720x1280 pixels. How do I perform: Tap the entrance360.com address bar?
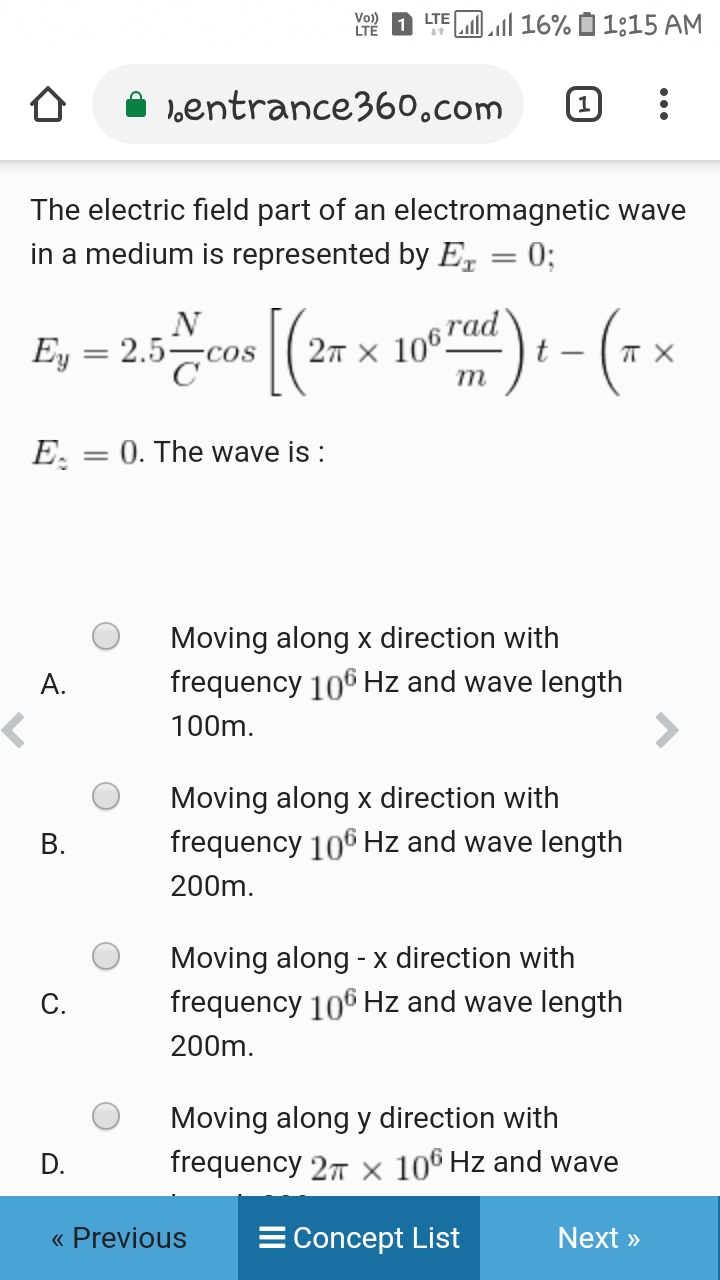click(x=308, y=105)
